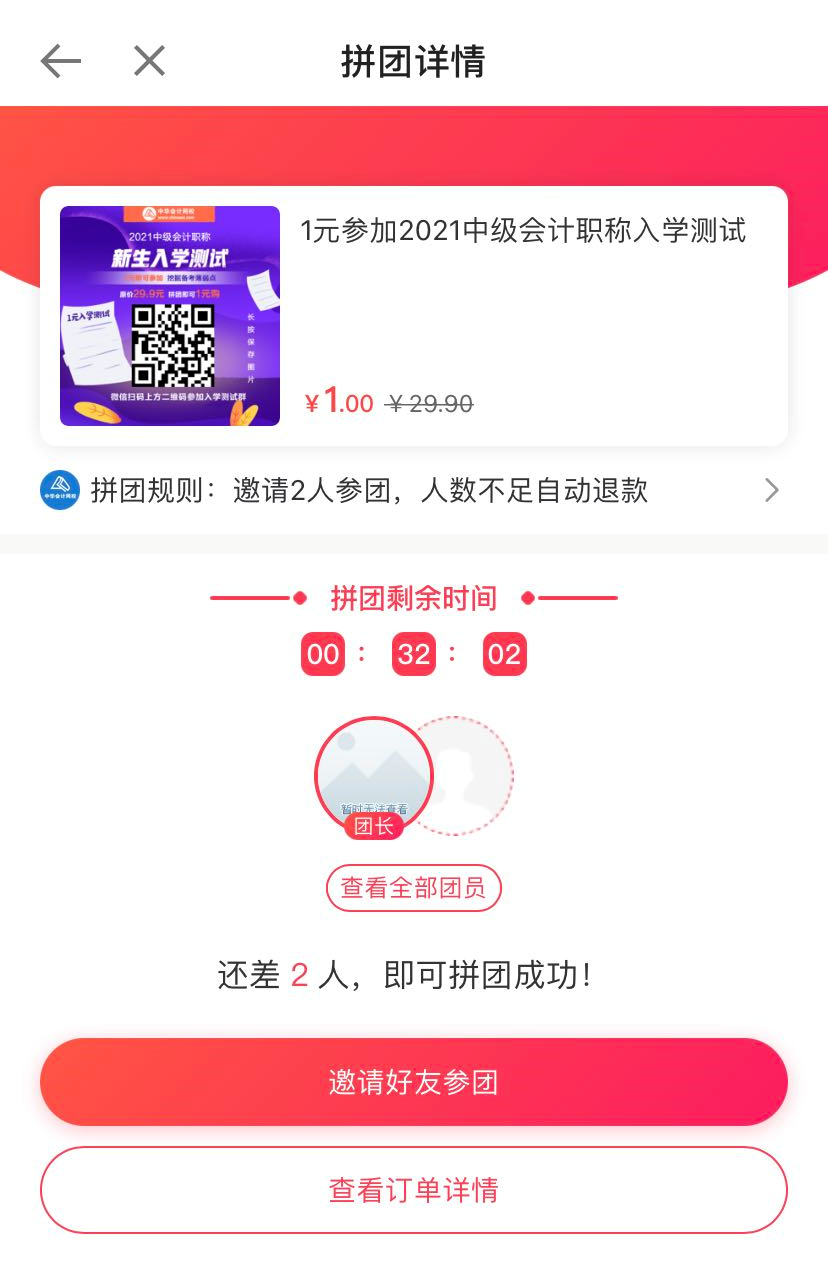The height and width of the screenshot is (1281, 828).
Task: Click the red dot left of 拼团剩余时间
Action: pyautogui.click(x=298, y=598)
